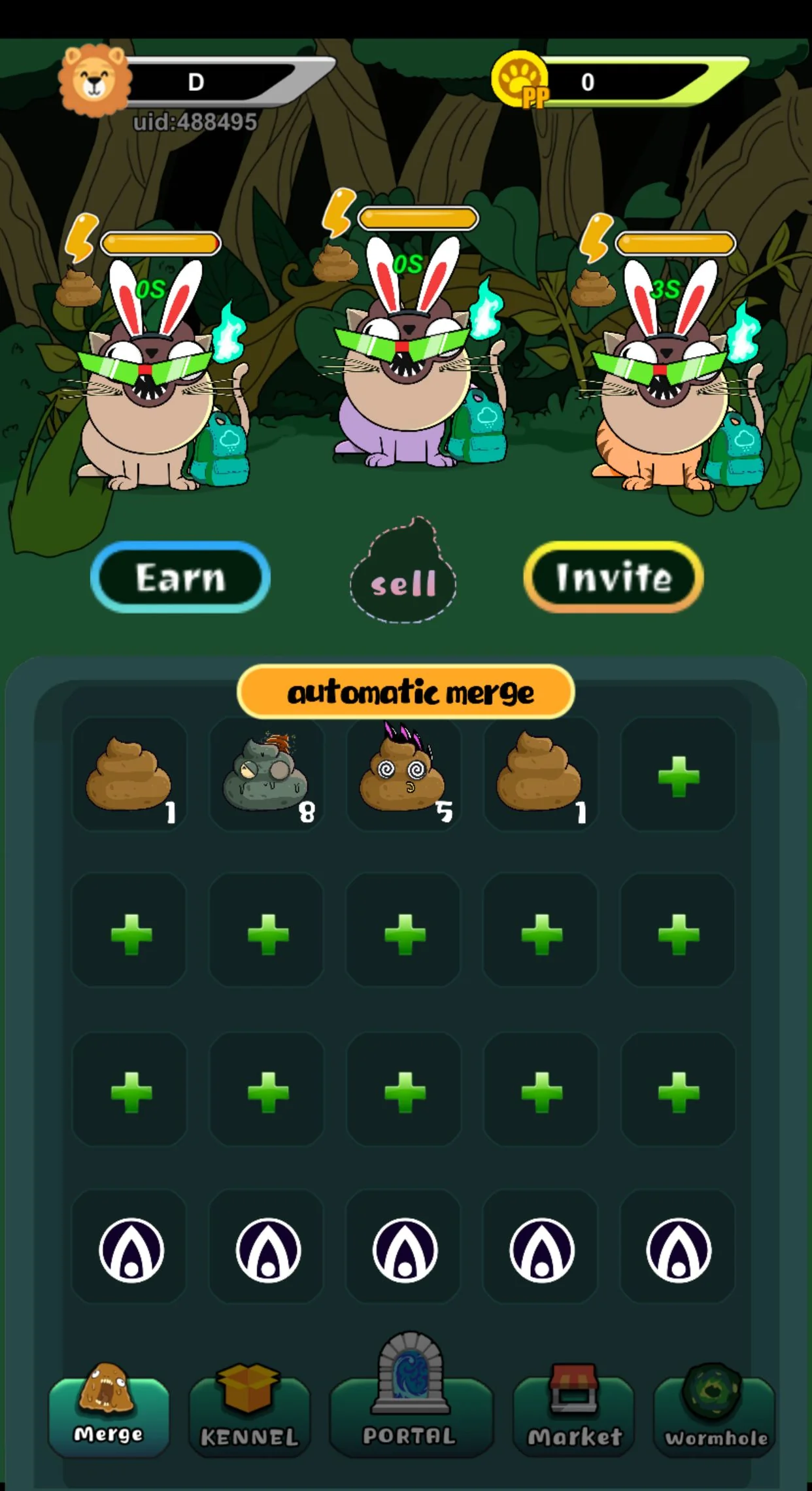Open the Earn button
This screenshot has width=812, height=1491.
pyautogui.click(x=180, y=577)
